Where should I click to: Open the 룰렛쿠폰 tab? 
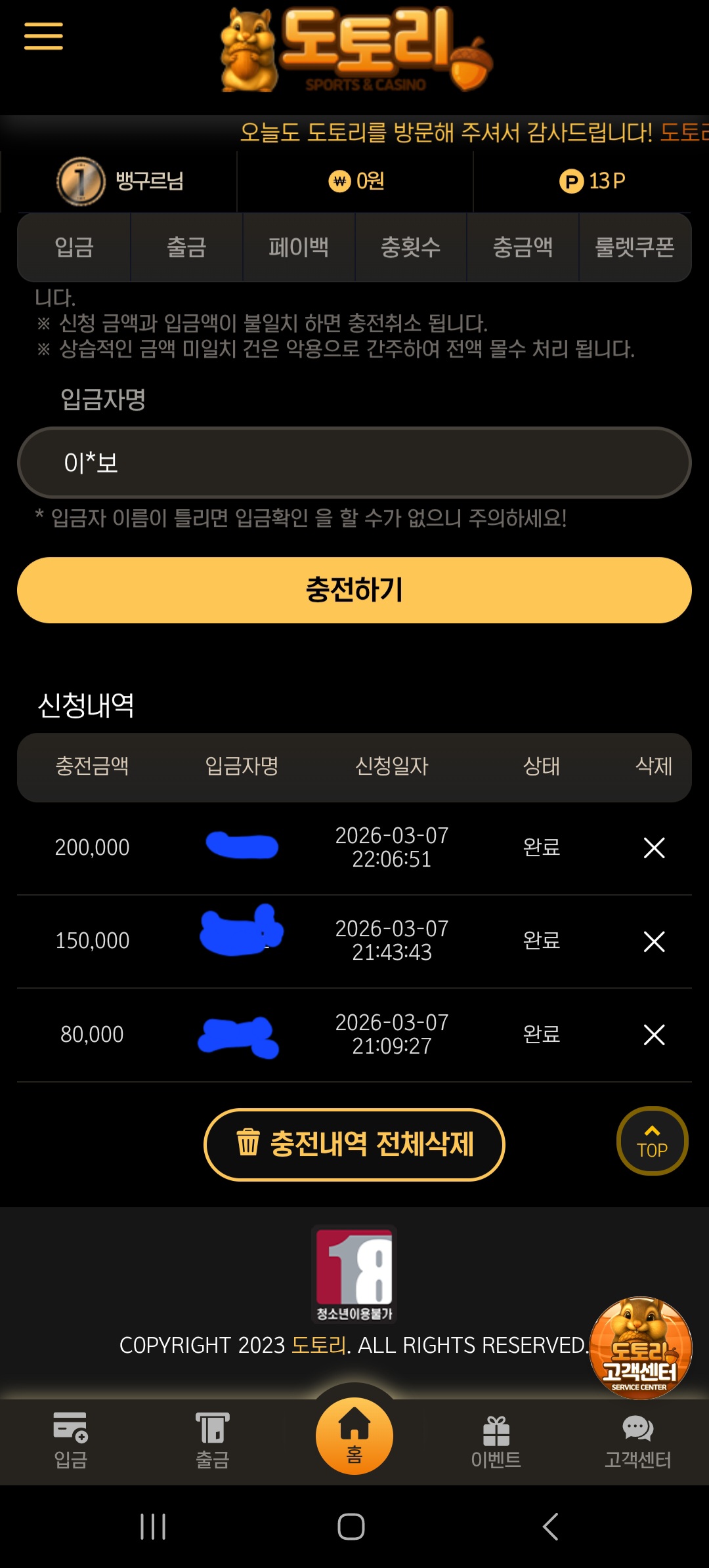[634, 247]
